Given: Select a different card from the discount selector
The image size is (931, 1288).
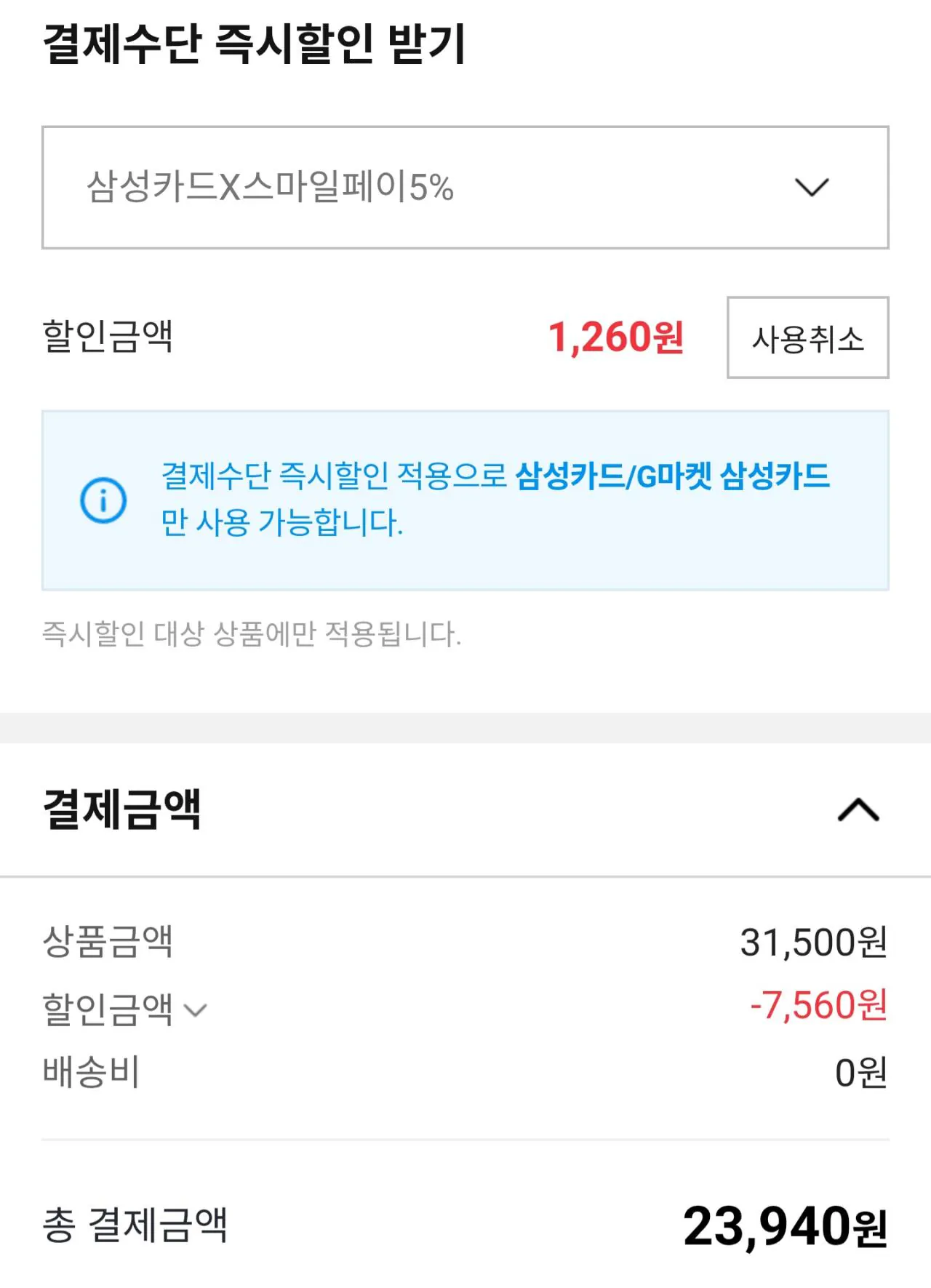Looking at the screenshot, I should tap(465, 186).
